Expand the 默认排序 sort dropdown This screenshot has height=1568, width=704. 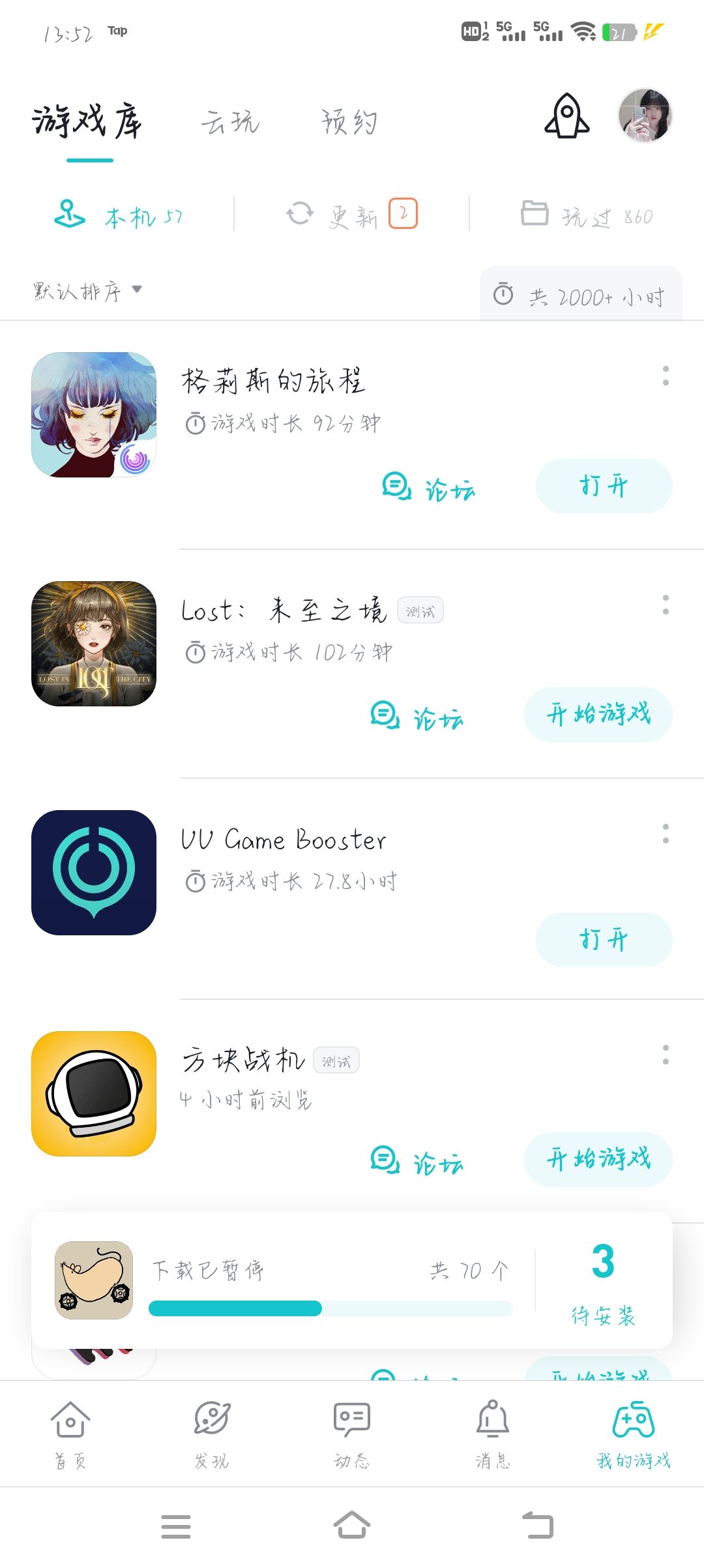click(x=87, y=291)
